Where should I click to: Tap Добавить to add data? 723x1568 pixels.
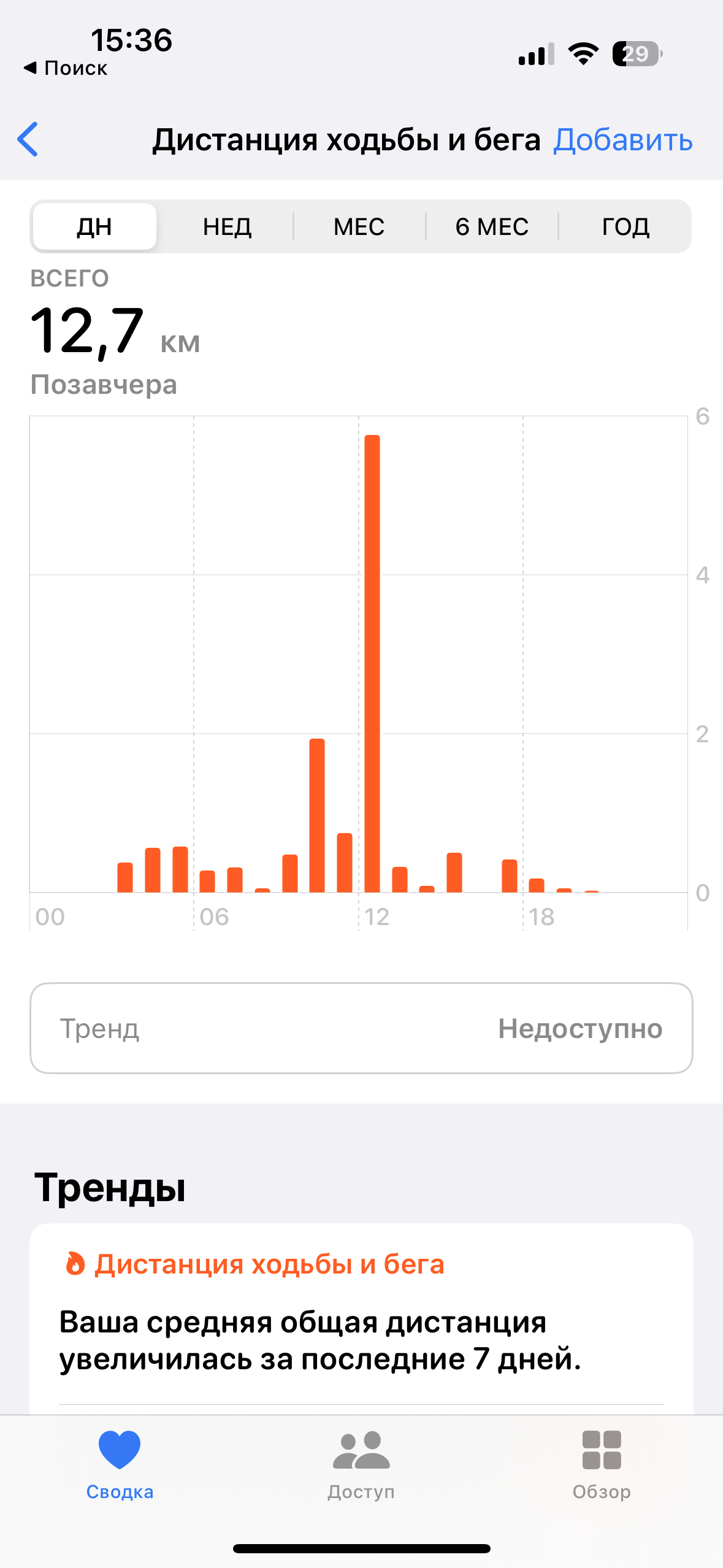point(622,140)
